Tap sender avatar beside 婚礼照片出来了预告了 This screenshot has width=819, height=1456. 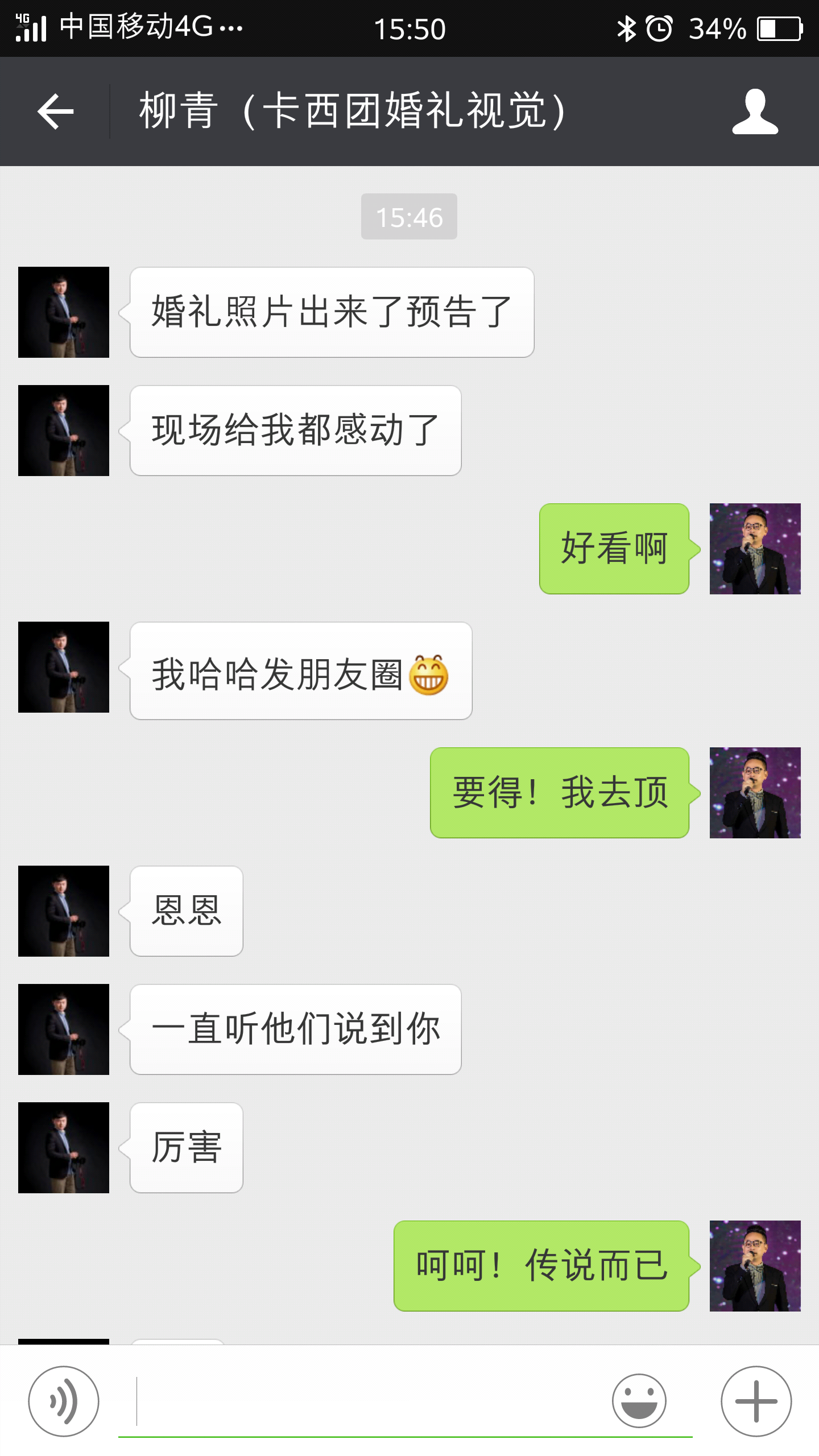pyautogui.click(x=64, y=312)
